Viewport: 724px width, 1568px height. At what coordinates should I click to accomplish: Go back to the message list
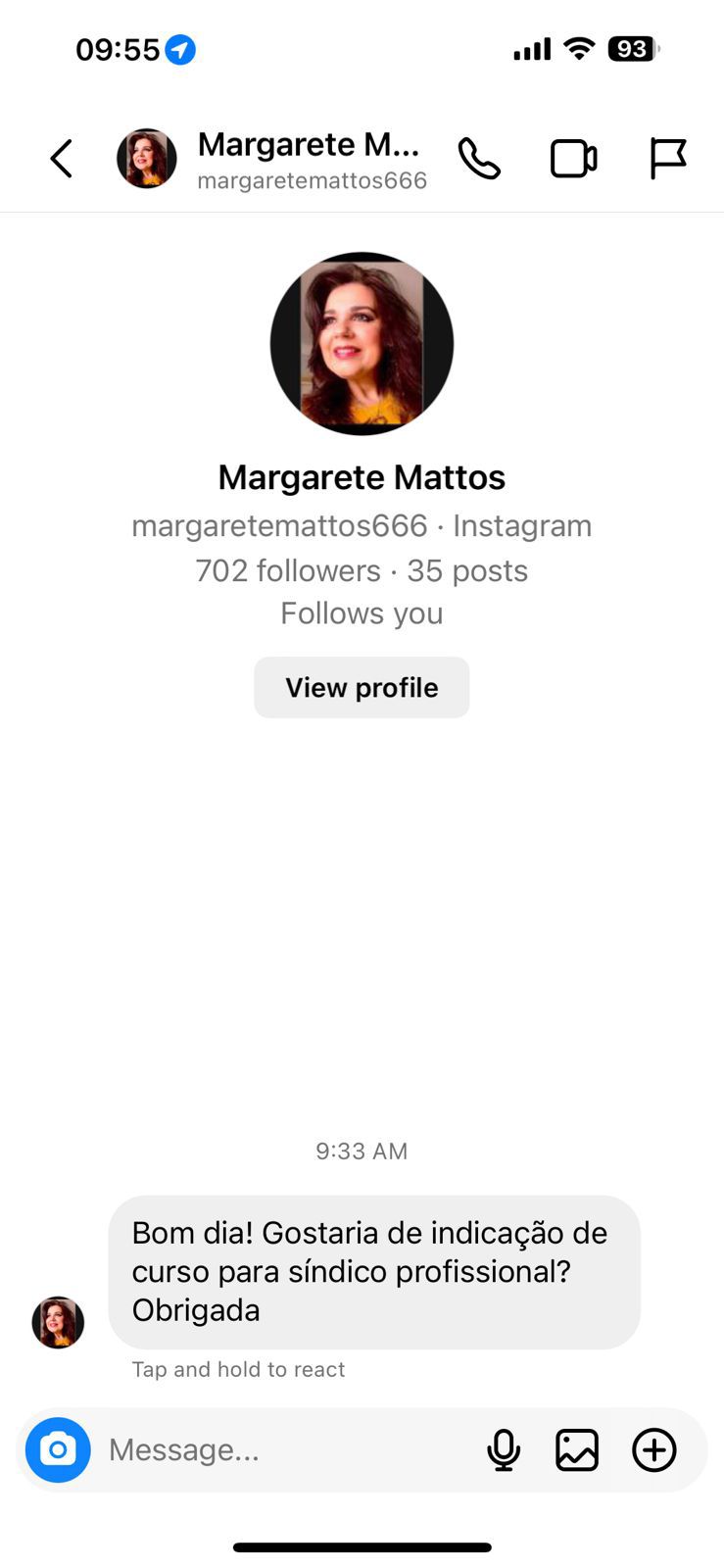tap(61, 159)
